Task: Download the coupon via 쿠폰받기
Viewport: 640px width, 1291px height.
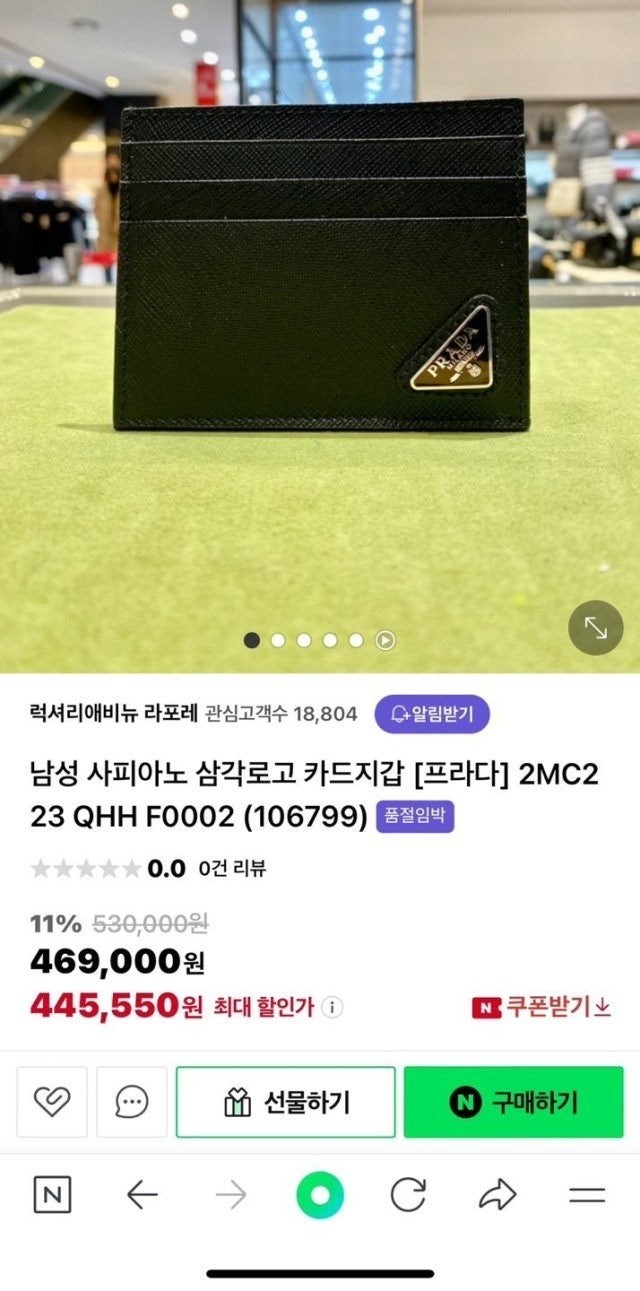Action: (x=541, y=1007)
